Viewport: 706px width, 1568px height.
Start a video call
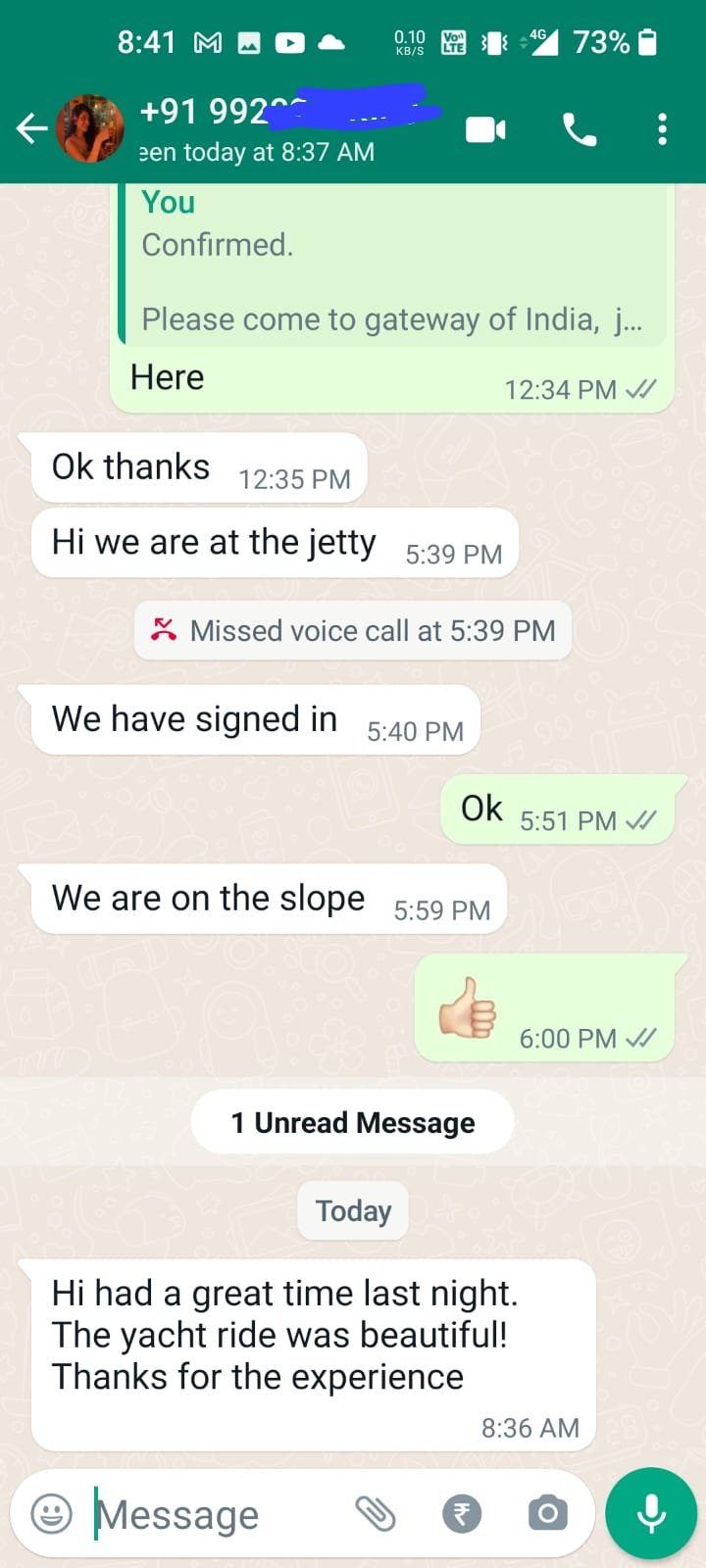coord(485,129)
